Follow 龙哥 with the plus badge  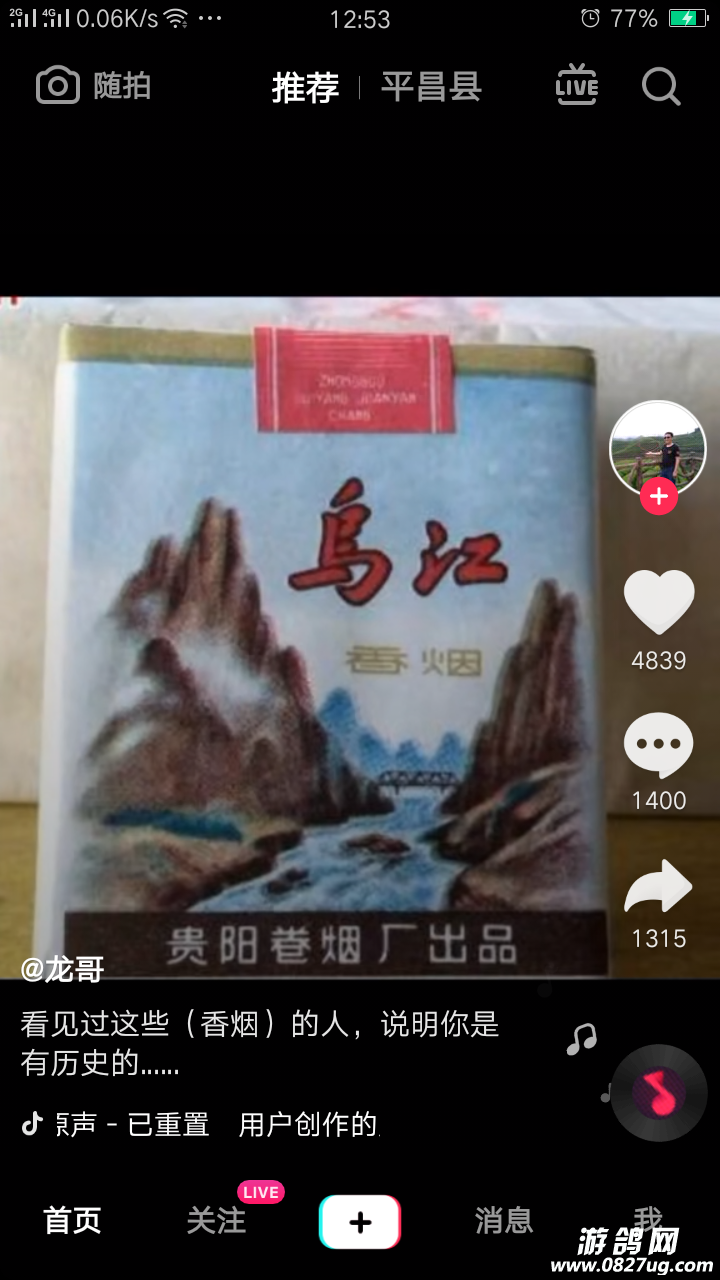(659, 496)
